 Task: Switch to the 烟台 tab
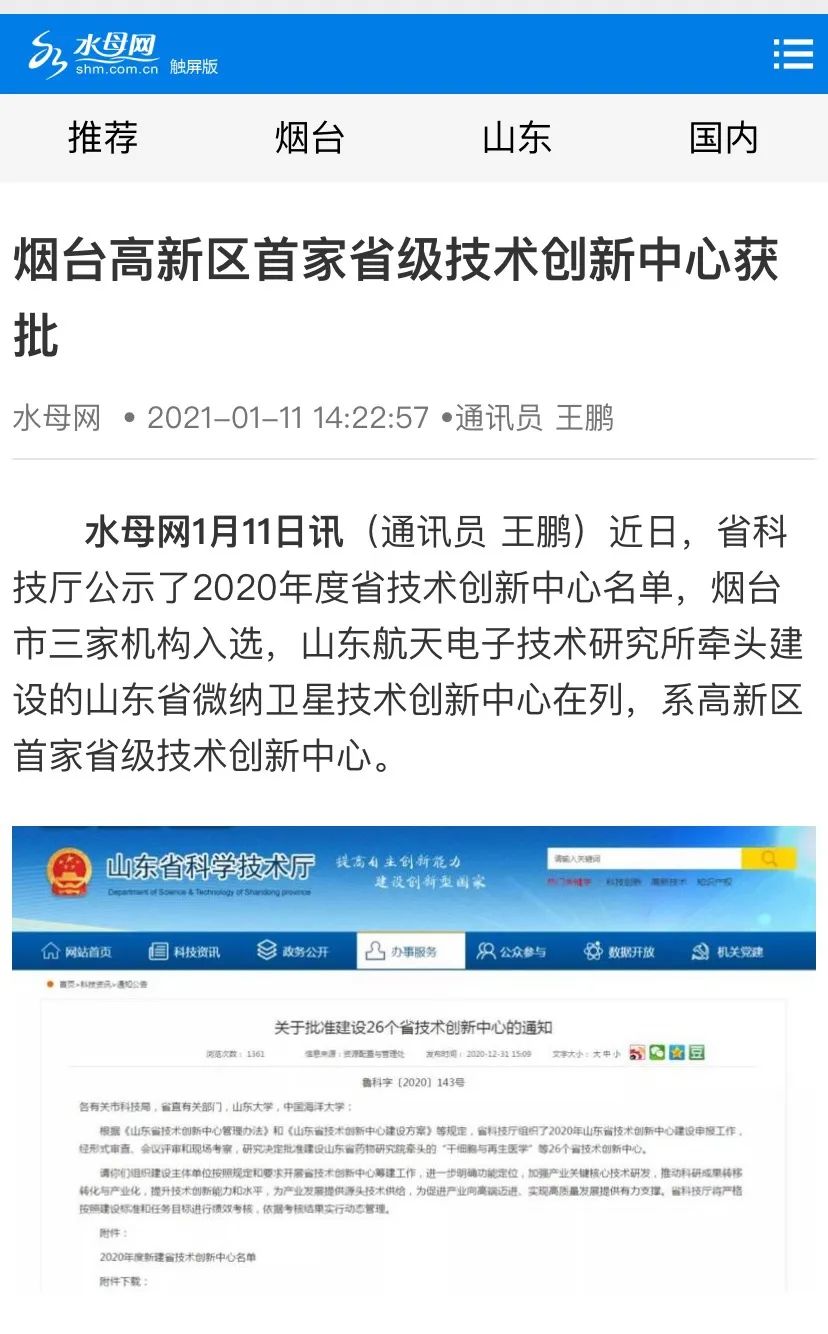[310, 137]
